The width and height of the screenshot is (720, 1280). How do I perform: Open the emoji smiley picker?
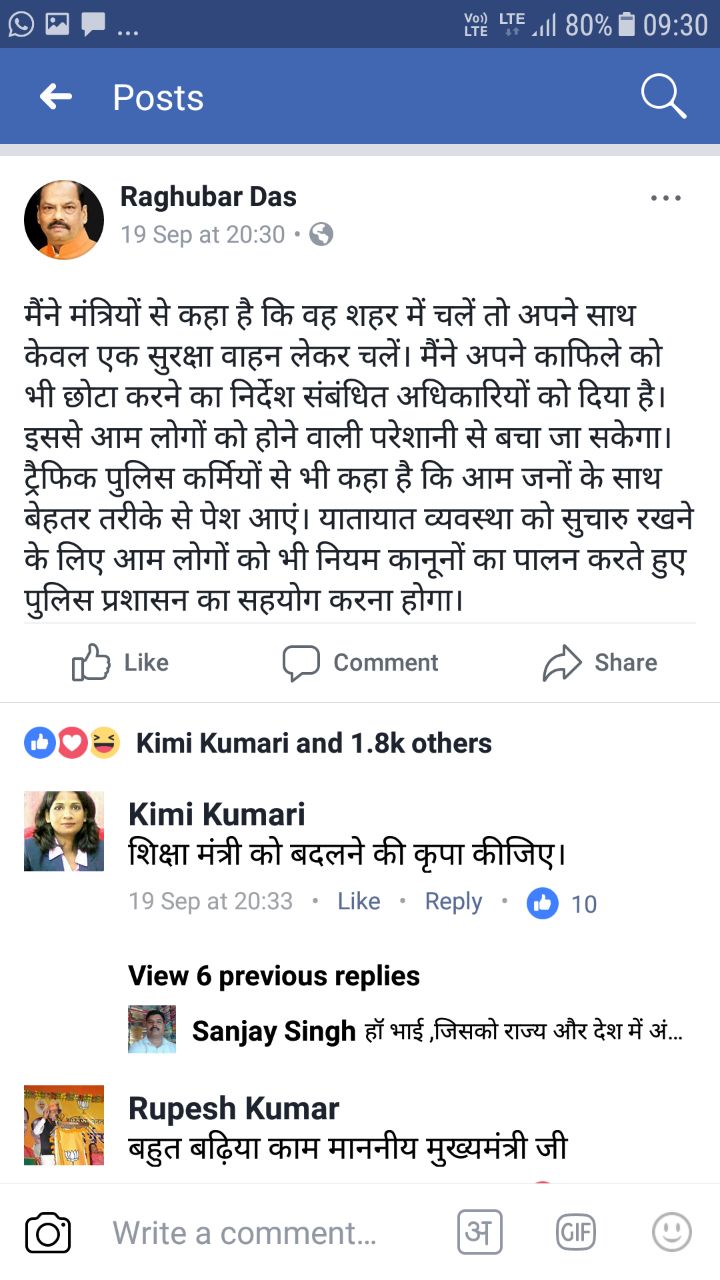point(671,1232)
